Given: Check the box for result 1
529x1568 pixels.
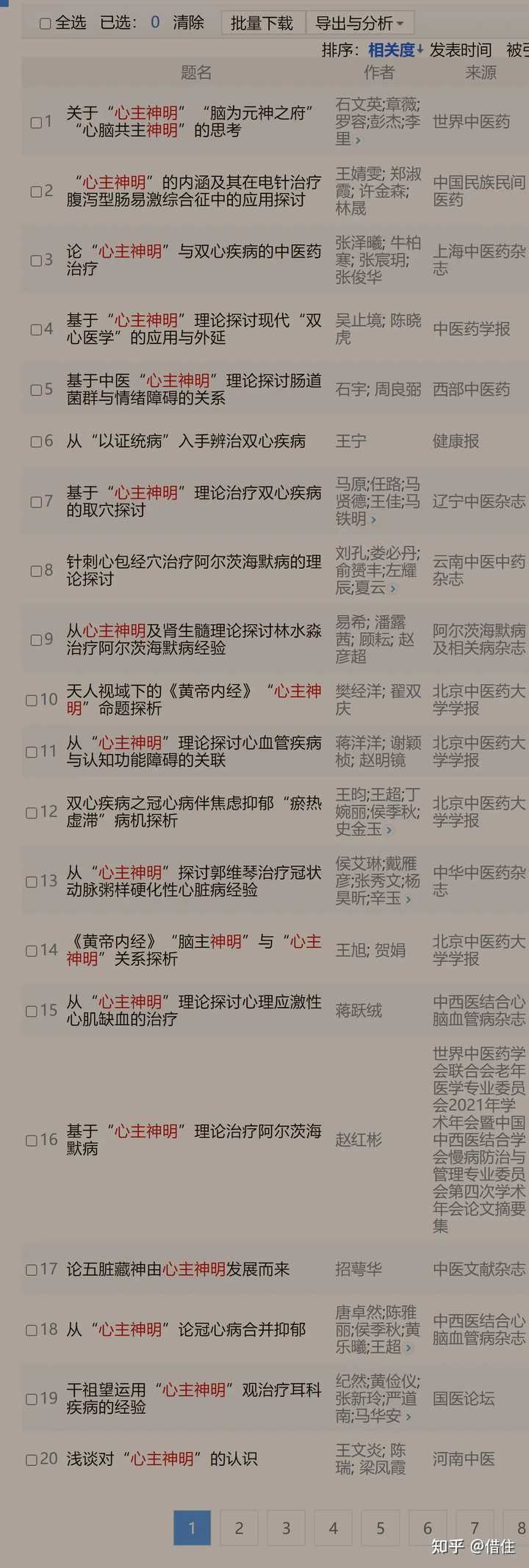Looking at the screenshot, I should (36, 123).
